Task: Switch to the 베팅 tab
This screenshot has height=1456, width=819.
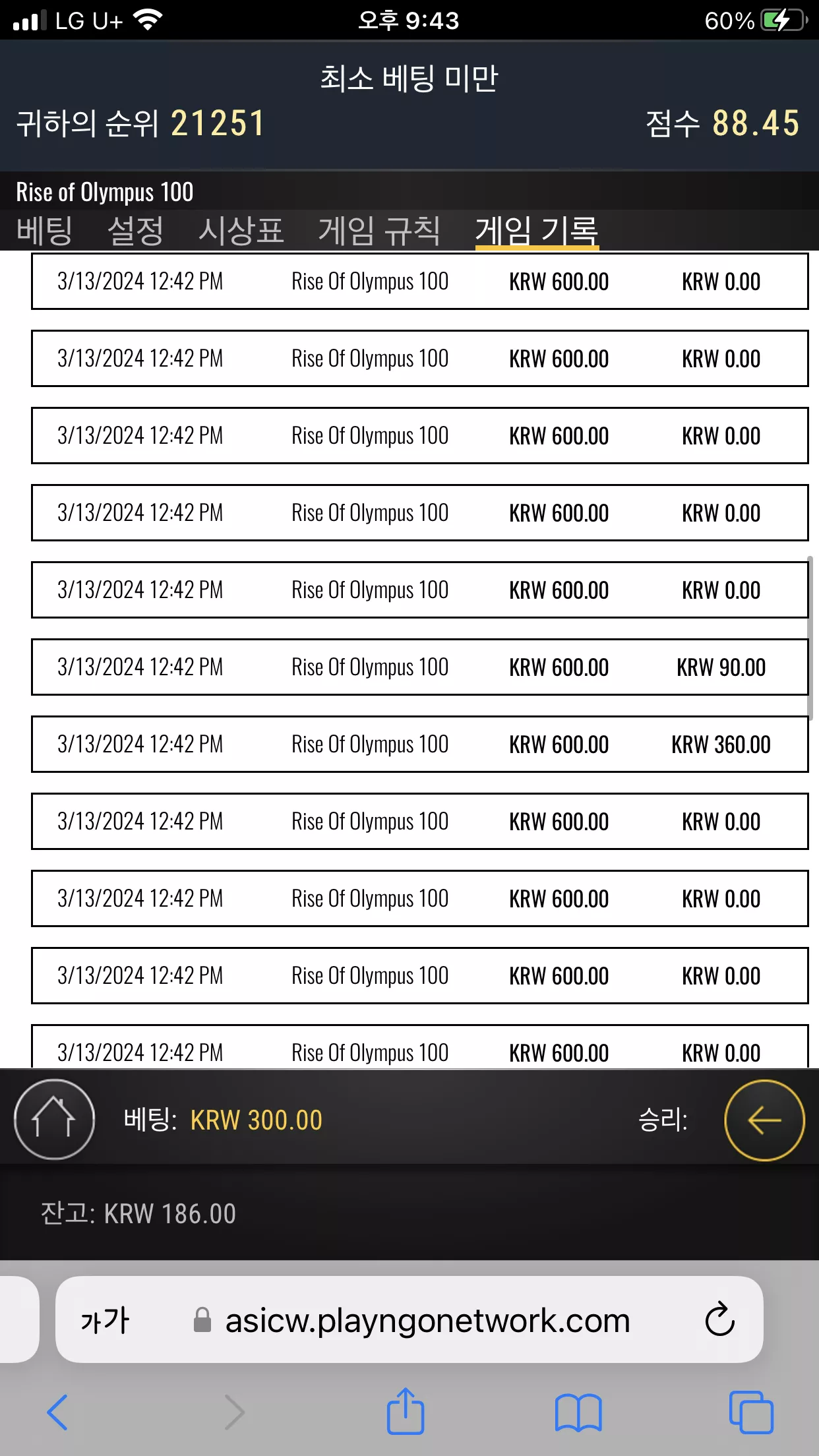Action: (44, 231)
